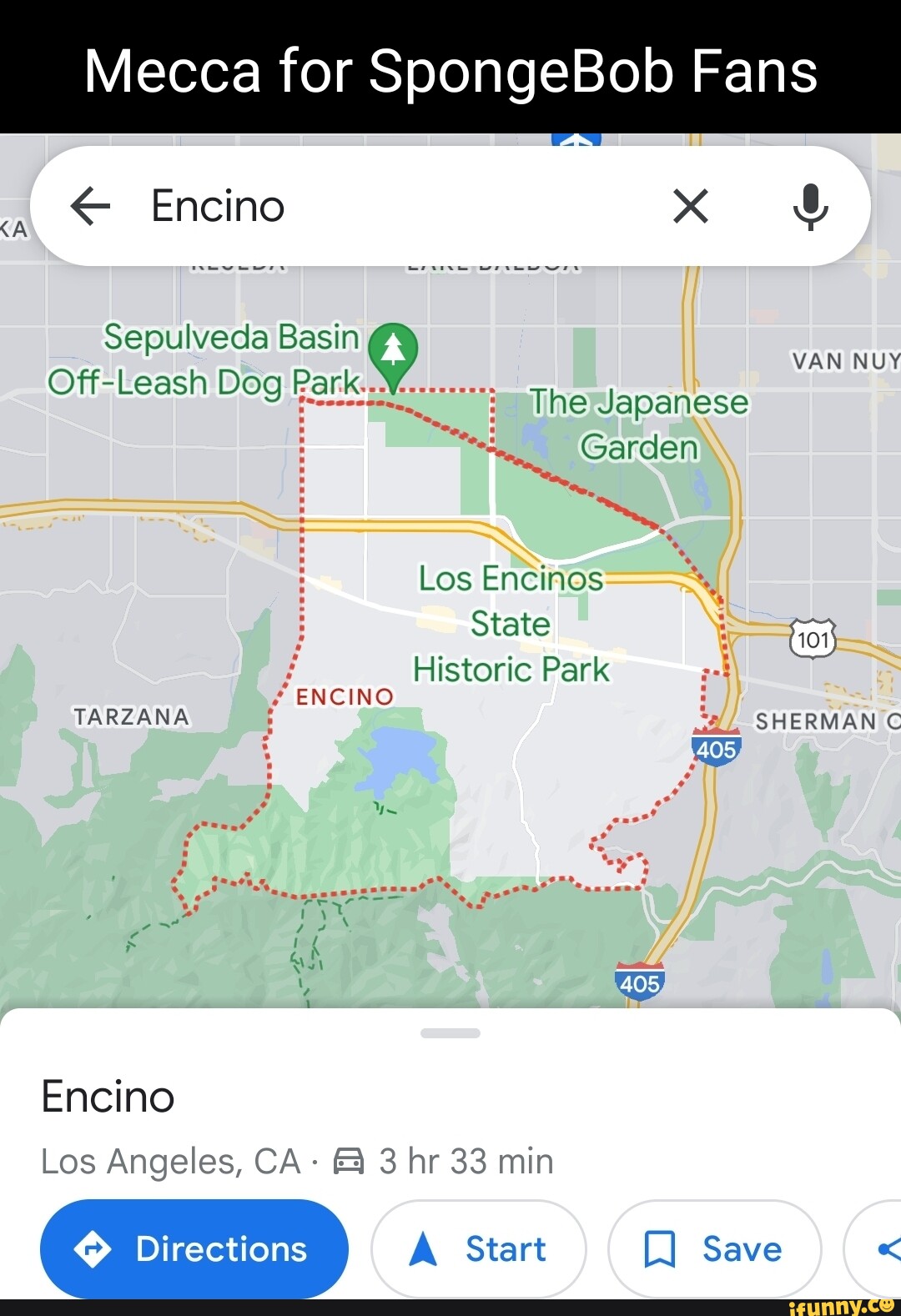
Task: Tap the Encino search input field
Action: [334, 205]
